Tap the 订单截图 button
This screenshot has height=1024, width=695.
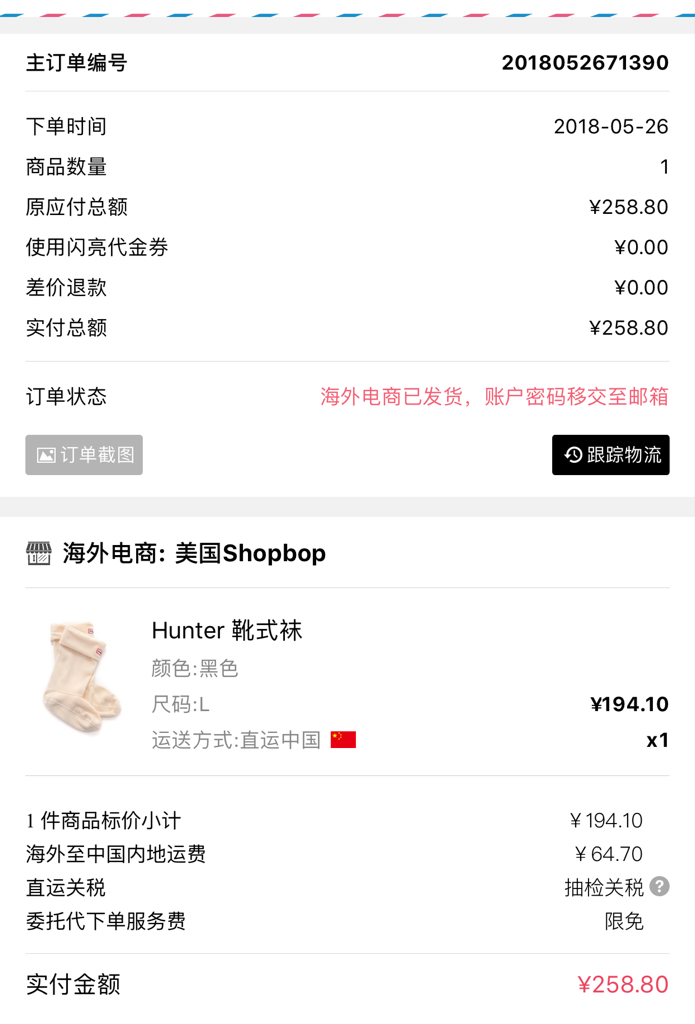pyautogui.click(x=84, y=455)
